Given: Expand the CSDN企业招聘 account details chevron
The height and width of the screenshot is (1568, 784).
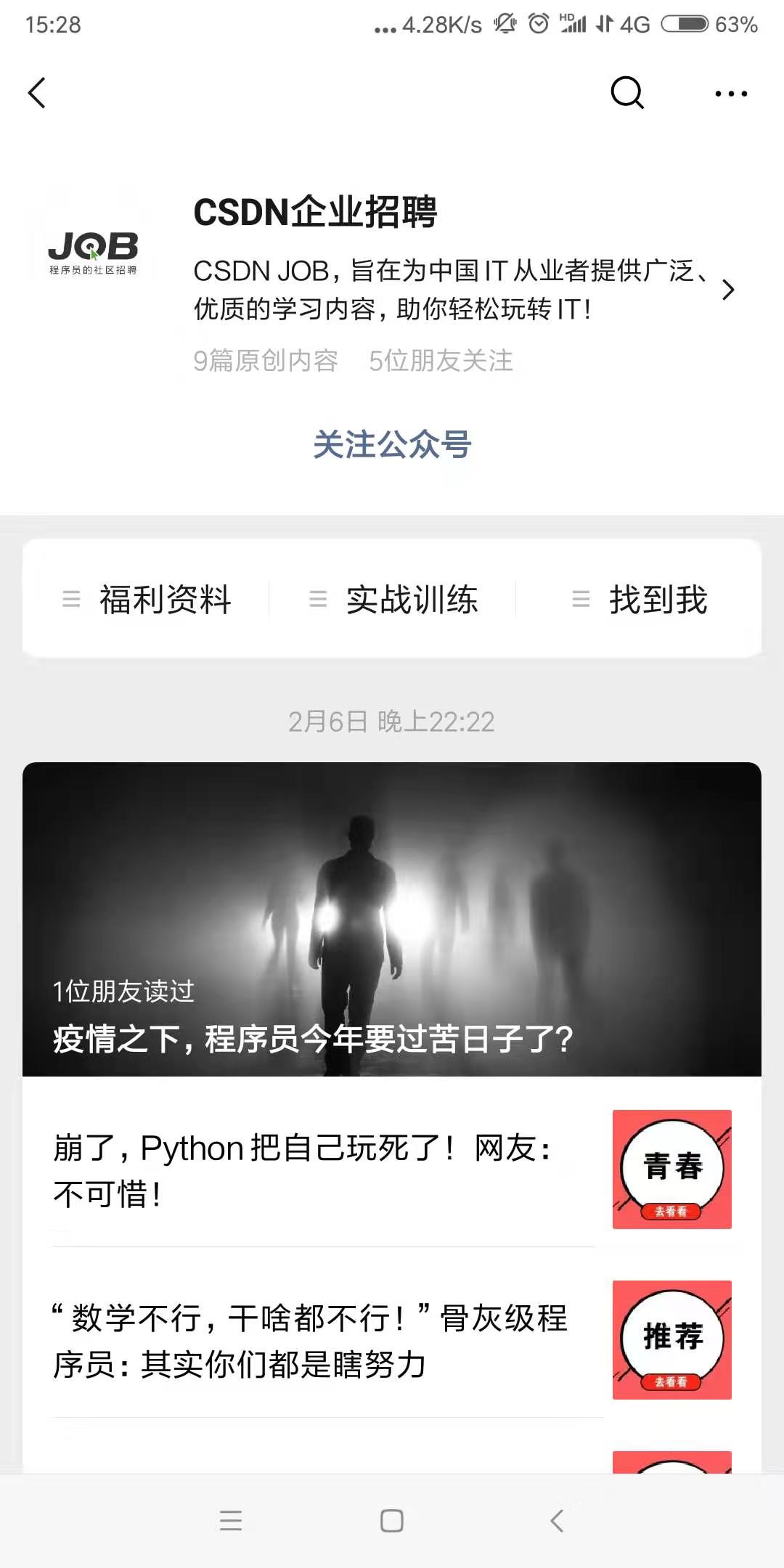Looking at the screenshot, I should point(728,290).
